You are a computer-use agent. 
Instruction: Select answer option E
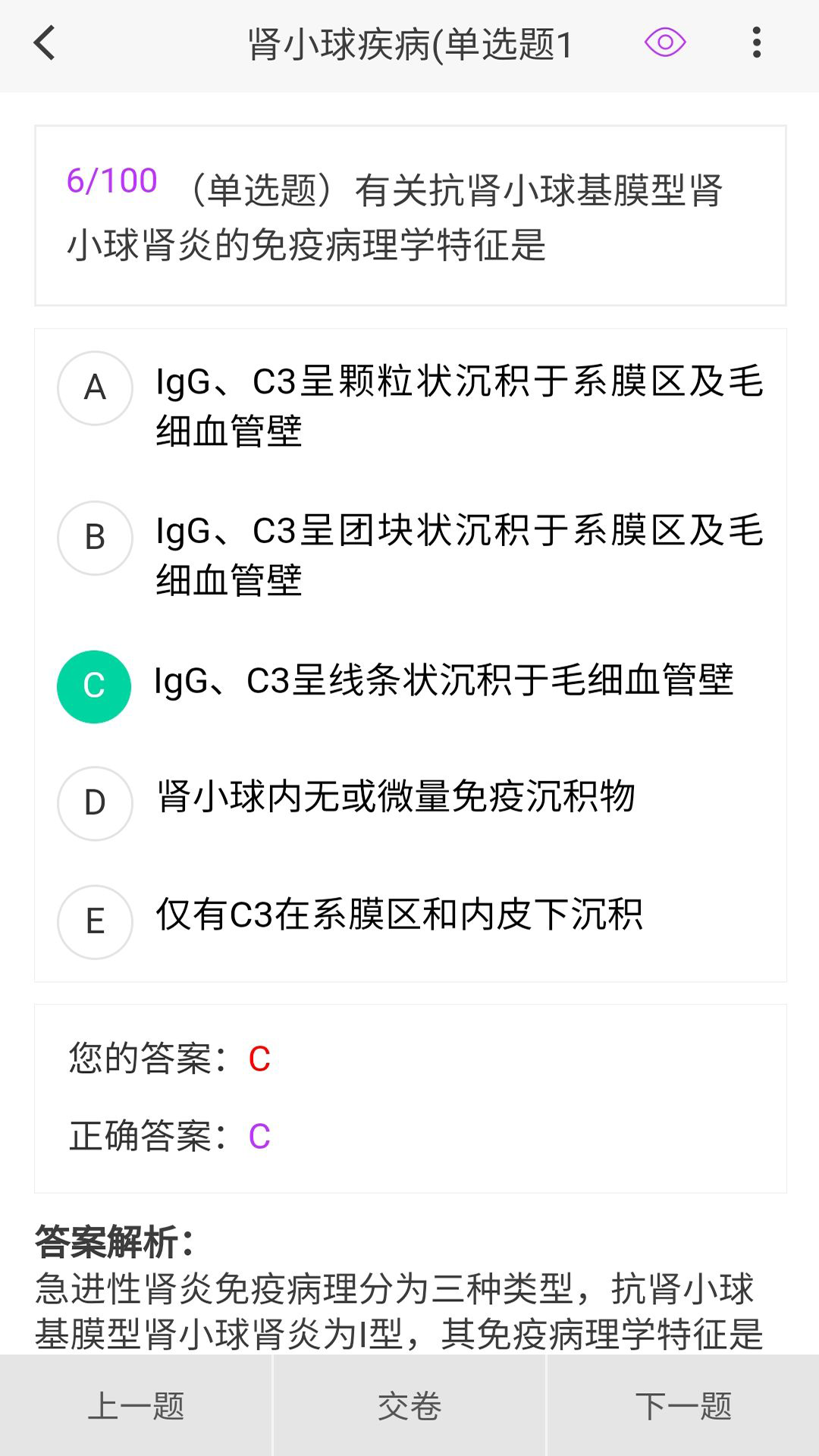pos(94,921)
